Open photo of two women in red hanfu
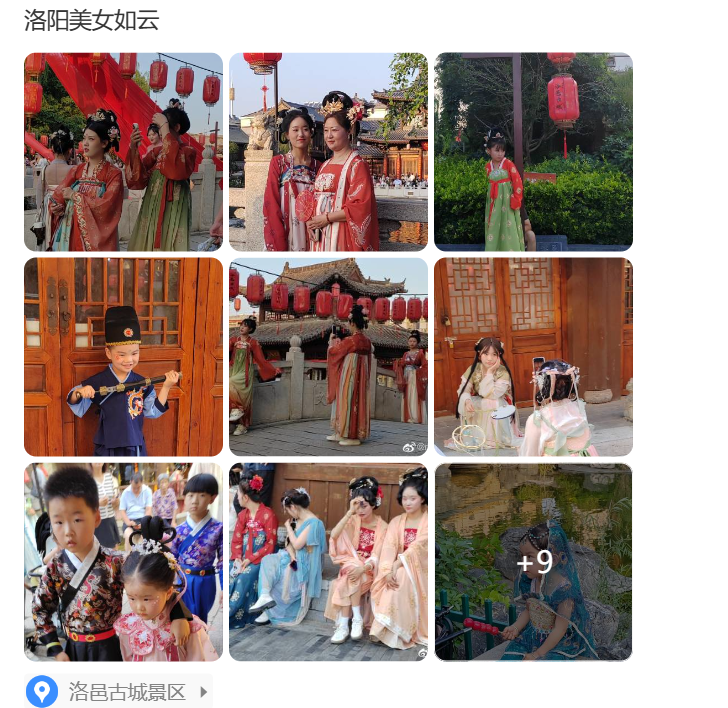The width and height of the screenshot is (728, 708). 328,151
